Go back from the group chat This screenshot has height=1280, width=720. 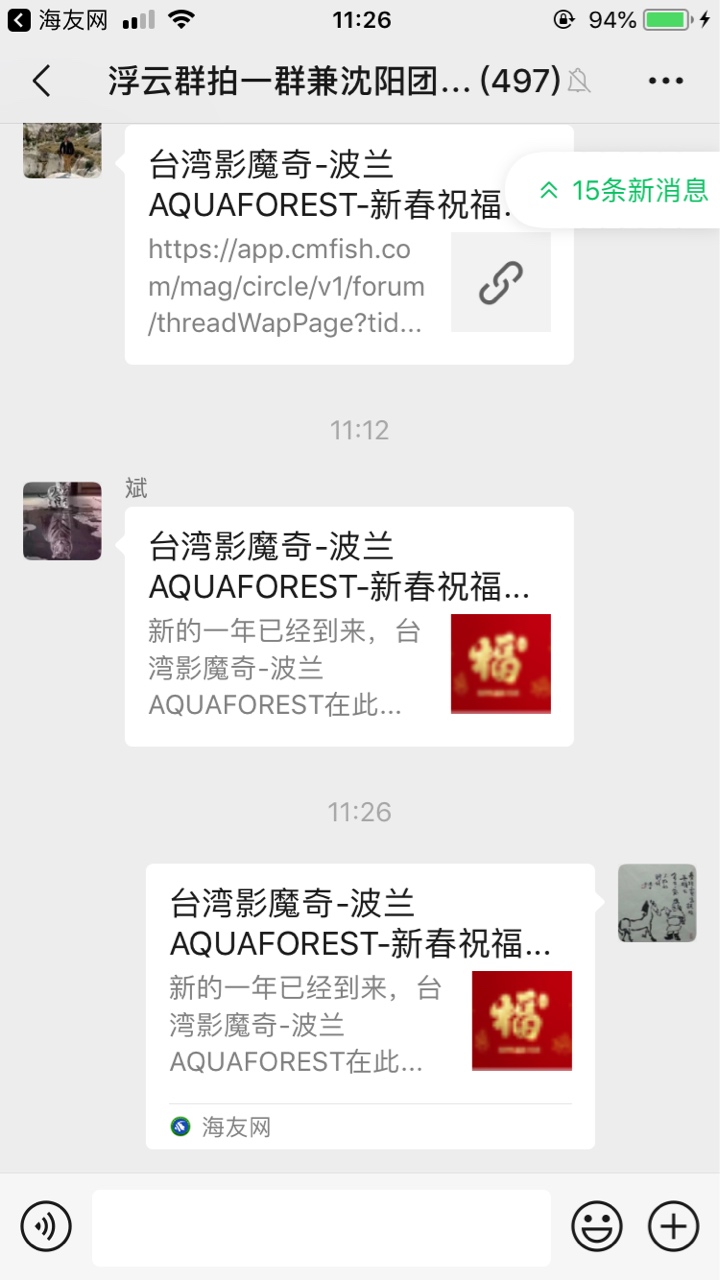(x=41, y=81)
